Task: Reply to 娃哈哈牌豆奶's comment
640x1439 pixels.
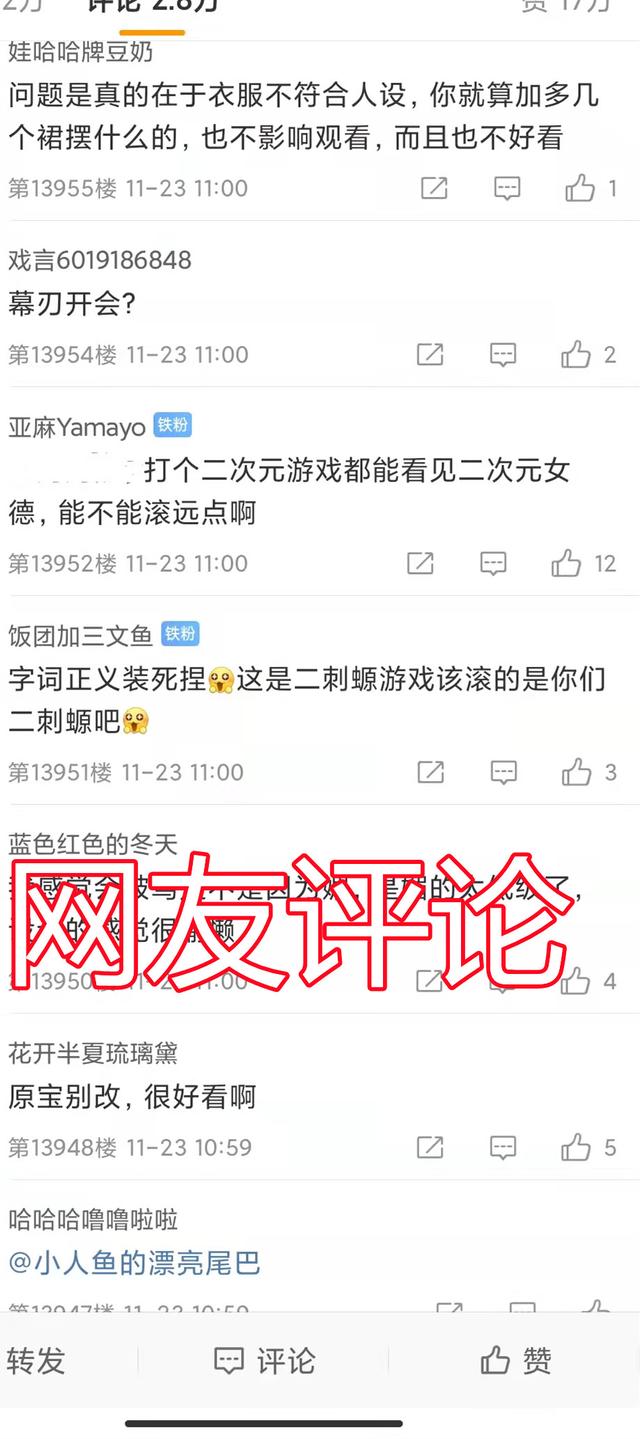Action: click(508, 188)
